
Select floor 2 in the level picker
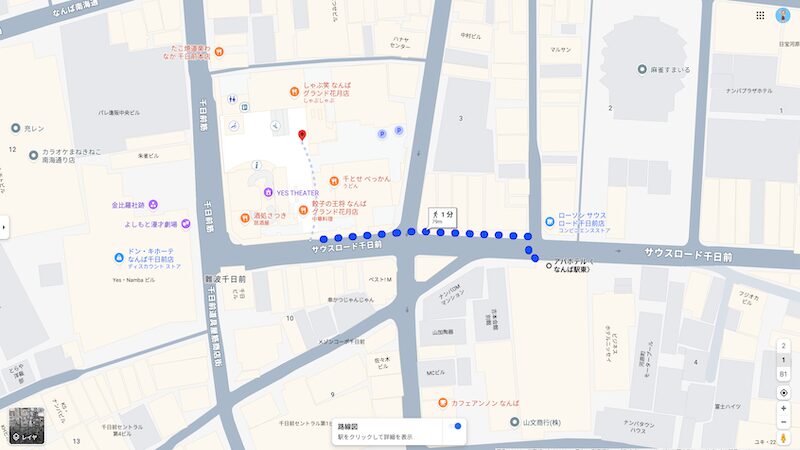(784, 346)
